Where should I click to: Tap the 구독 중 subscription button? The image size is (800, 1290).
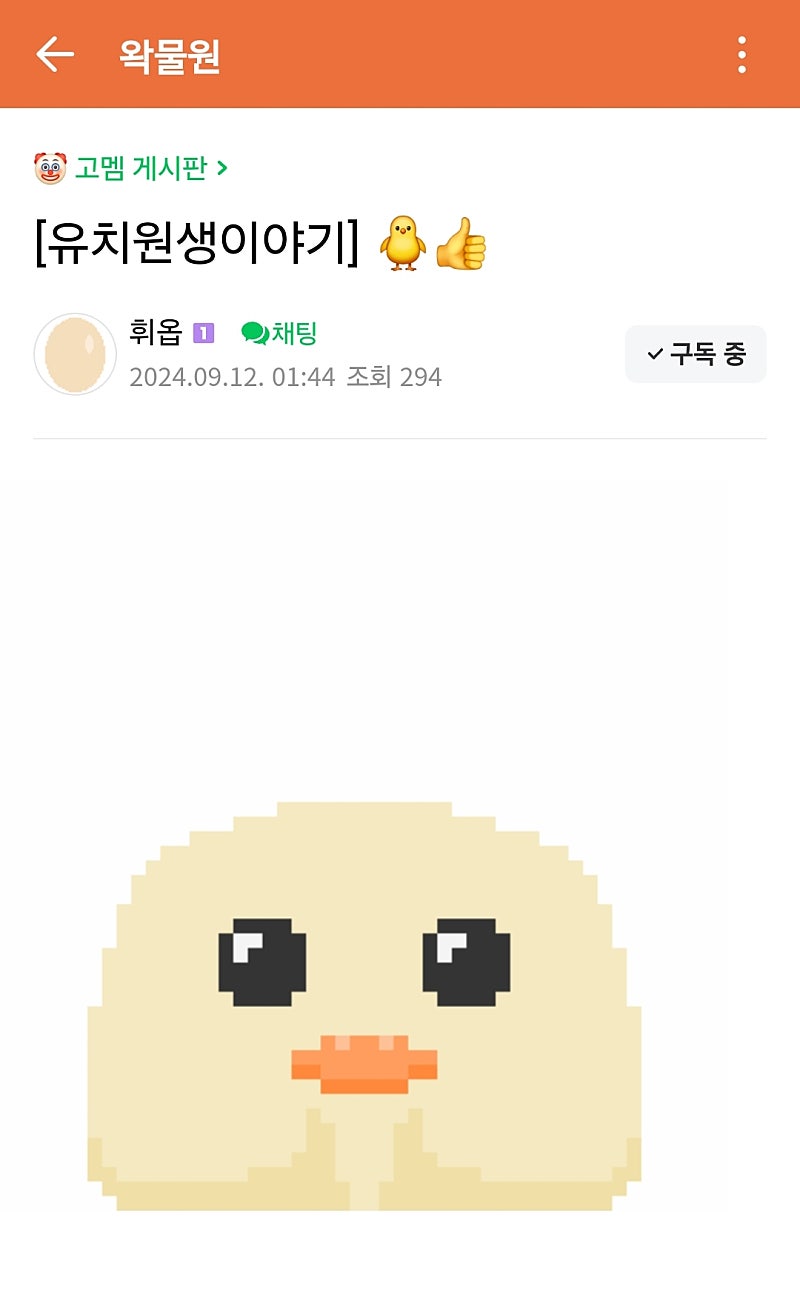[x=696, y=354]
